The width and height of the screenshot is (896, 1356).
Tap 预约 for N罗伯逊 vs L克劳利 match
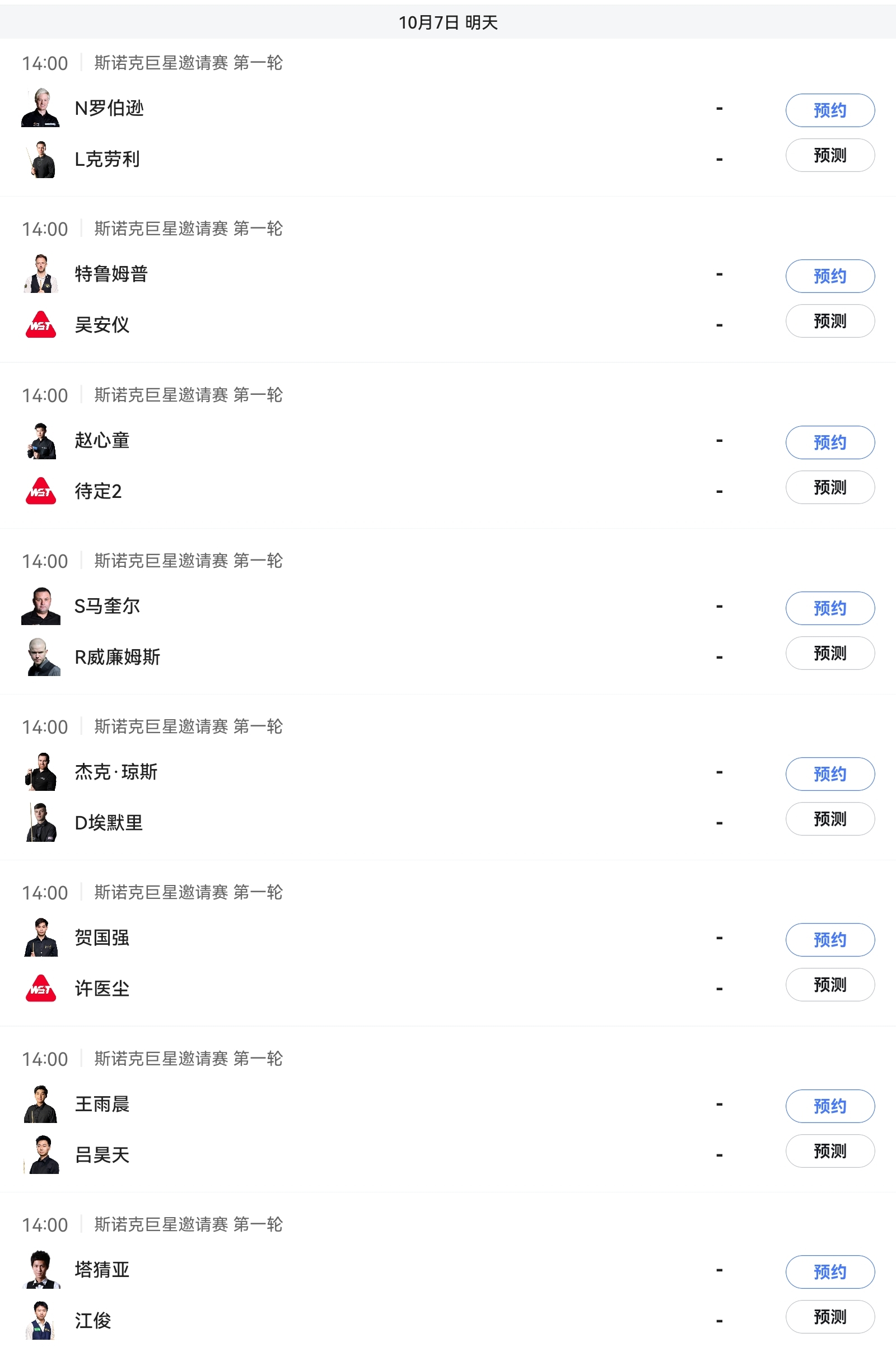coord(829,110)
